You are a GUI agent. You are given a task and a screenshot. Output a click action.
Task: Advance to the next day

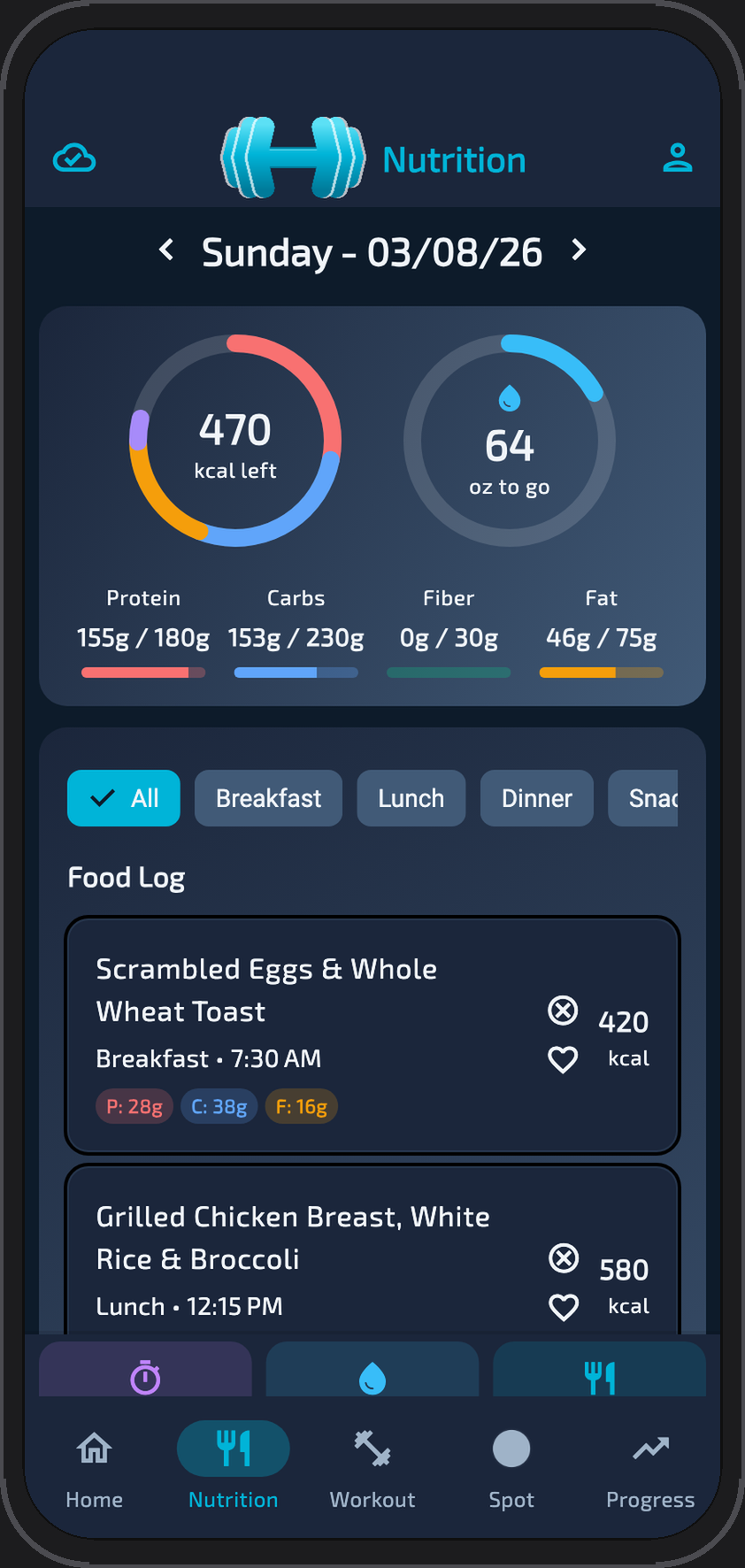pyautogui.click(x=578, y=250)
